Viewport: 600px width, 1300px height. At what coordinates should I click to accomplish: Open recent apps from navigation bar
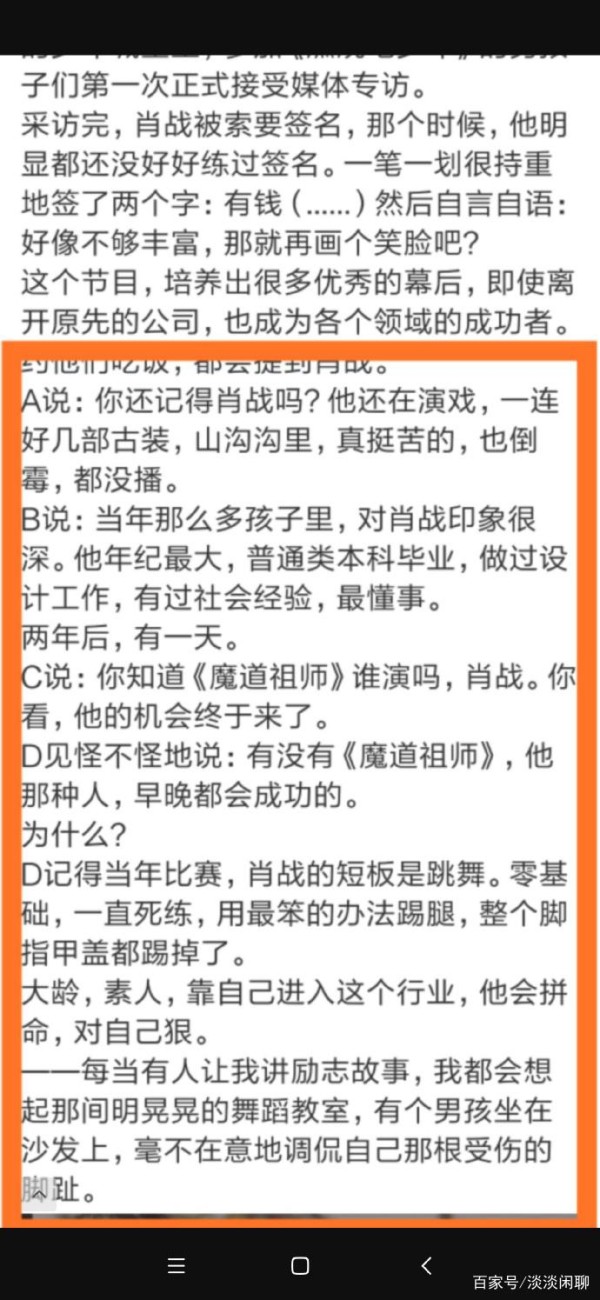point(176,1265)
